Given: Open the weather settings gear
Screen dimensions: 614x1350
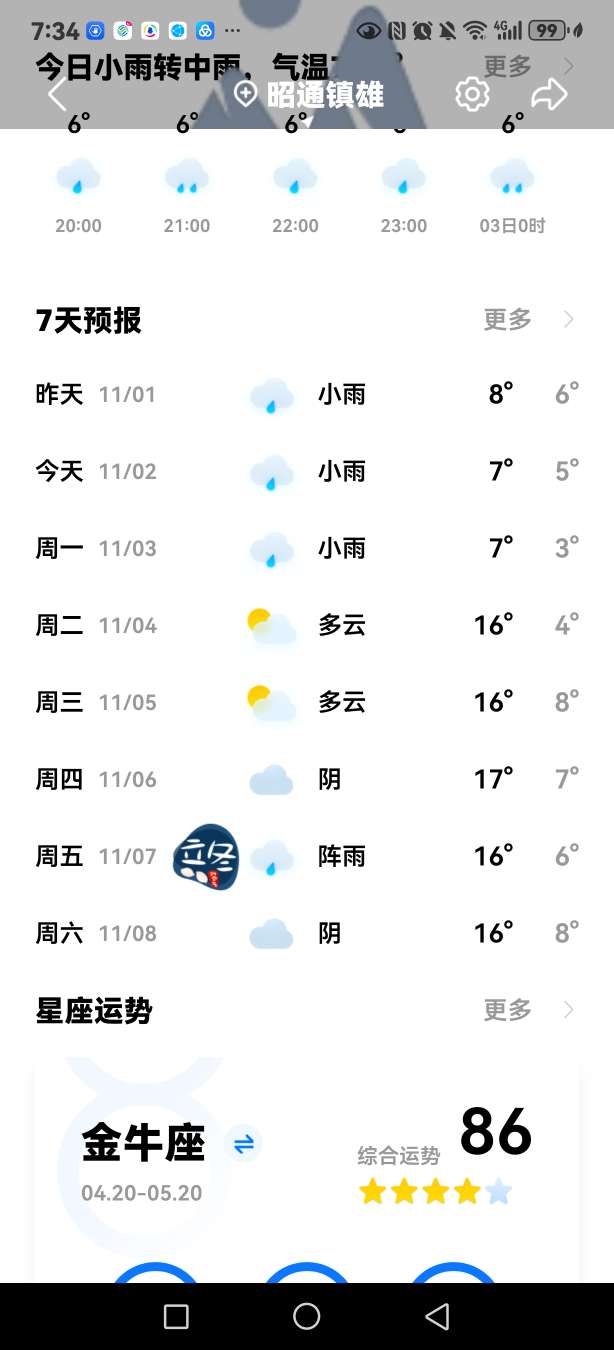Looking at the screenshot, I should (x=472, y=95).
